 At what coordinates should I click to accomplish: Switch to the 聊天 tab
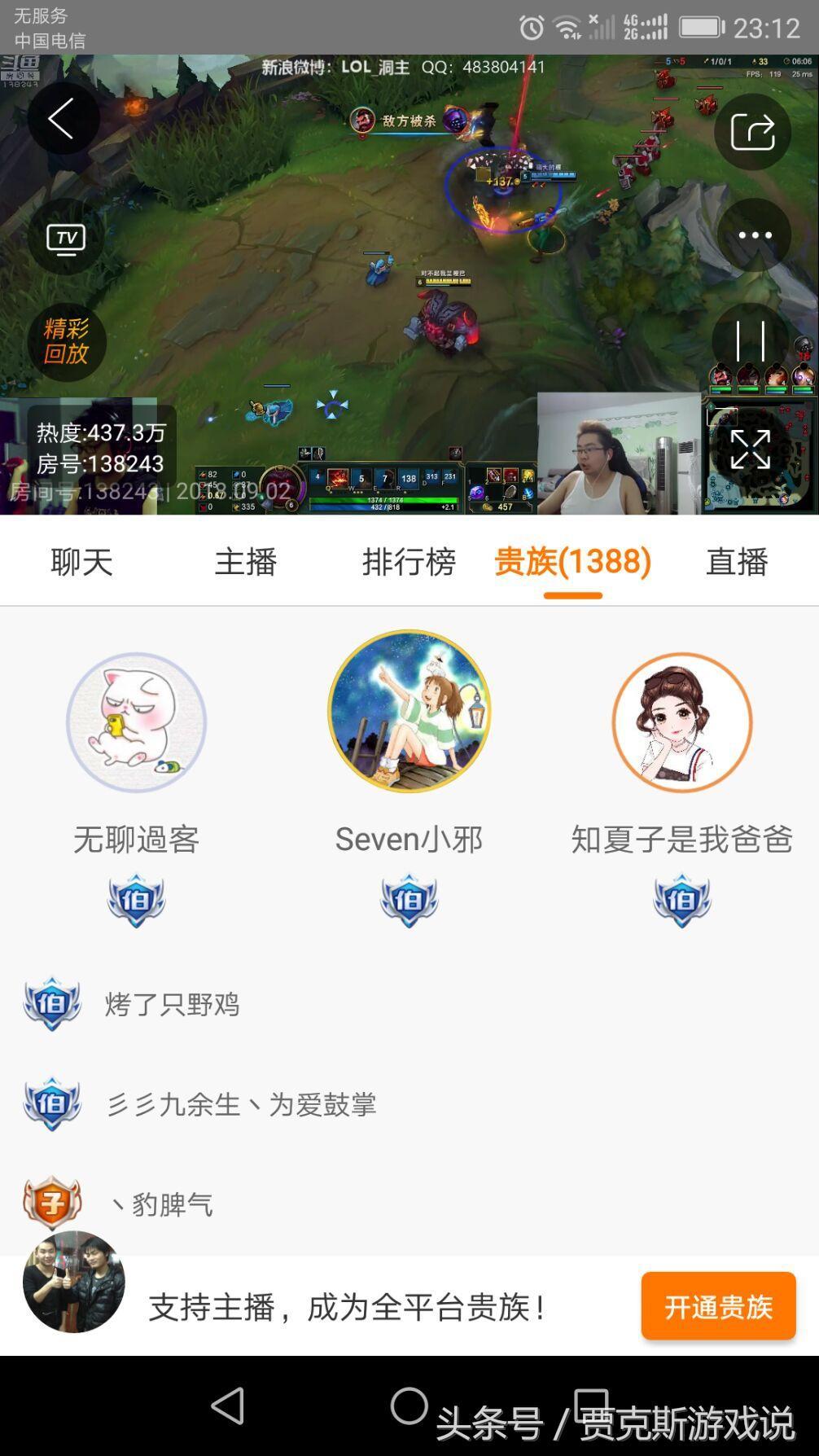(x=81, y=562)
